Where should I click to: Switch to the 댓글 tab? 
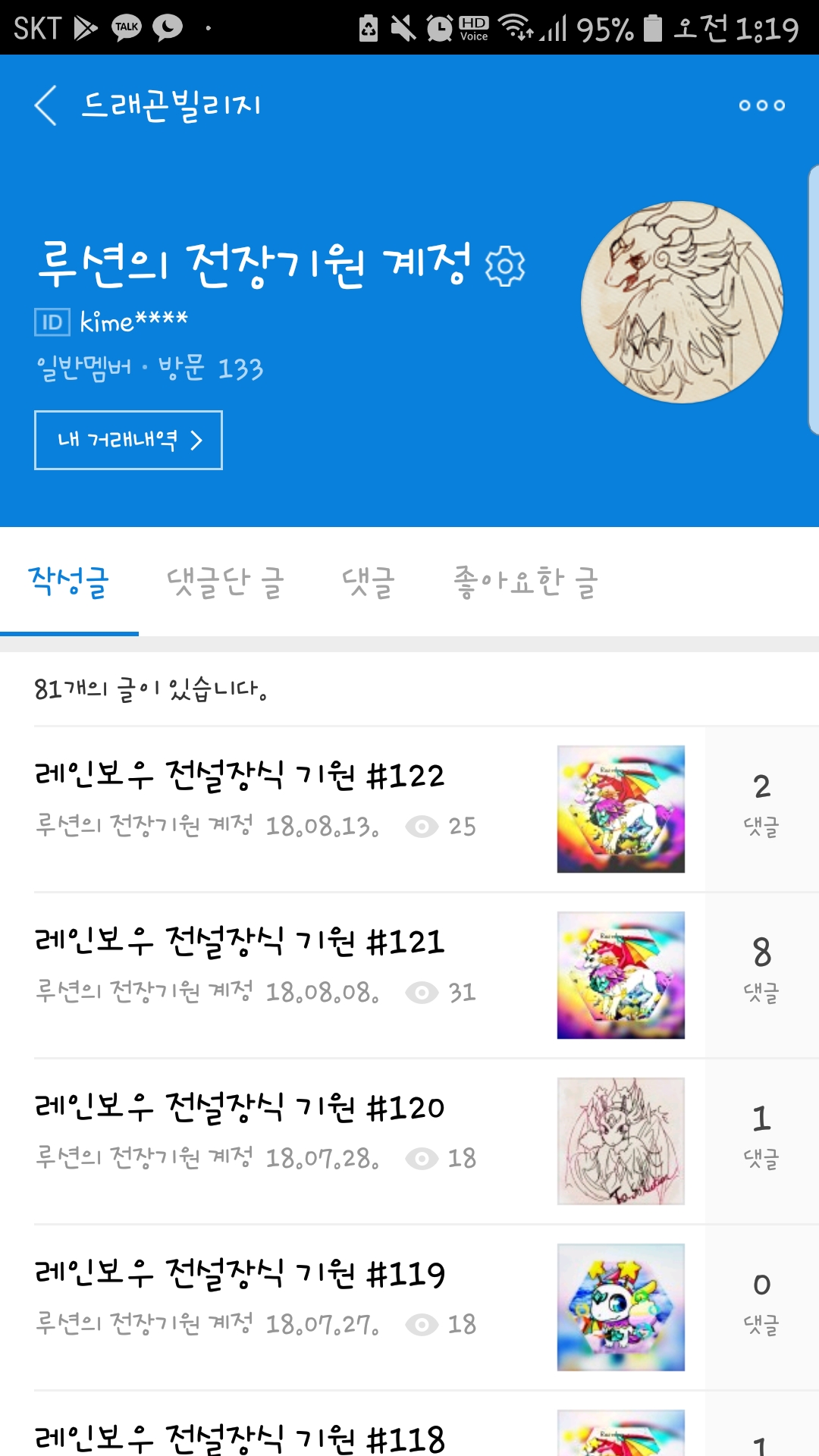368,582
